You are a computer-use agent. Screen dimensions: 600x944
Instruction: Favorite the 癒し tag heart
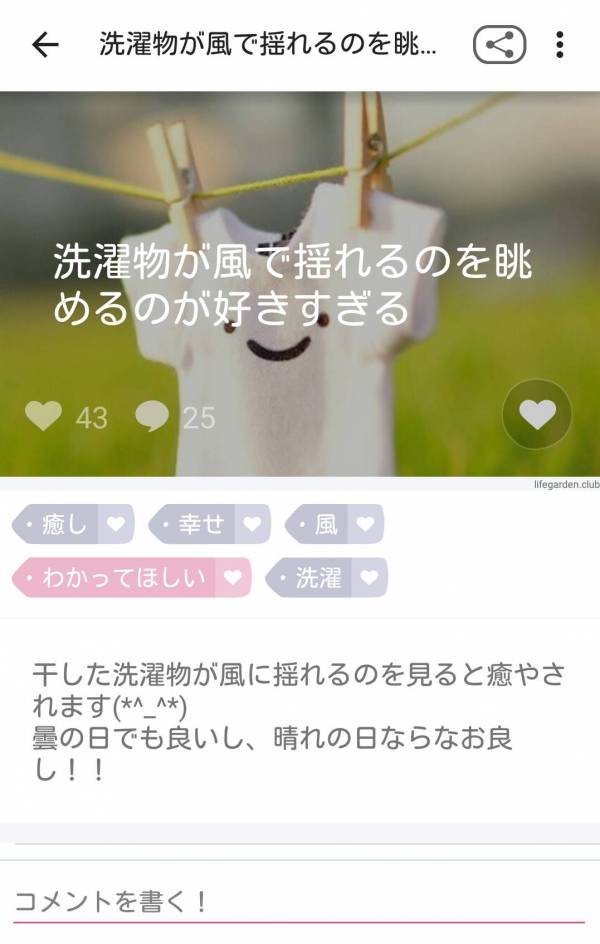click(116, 524)
